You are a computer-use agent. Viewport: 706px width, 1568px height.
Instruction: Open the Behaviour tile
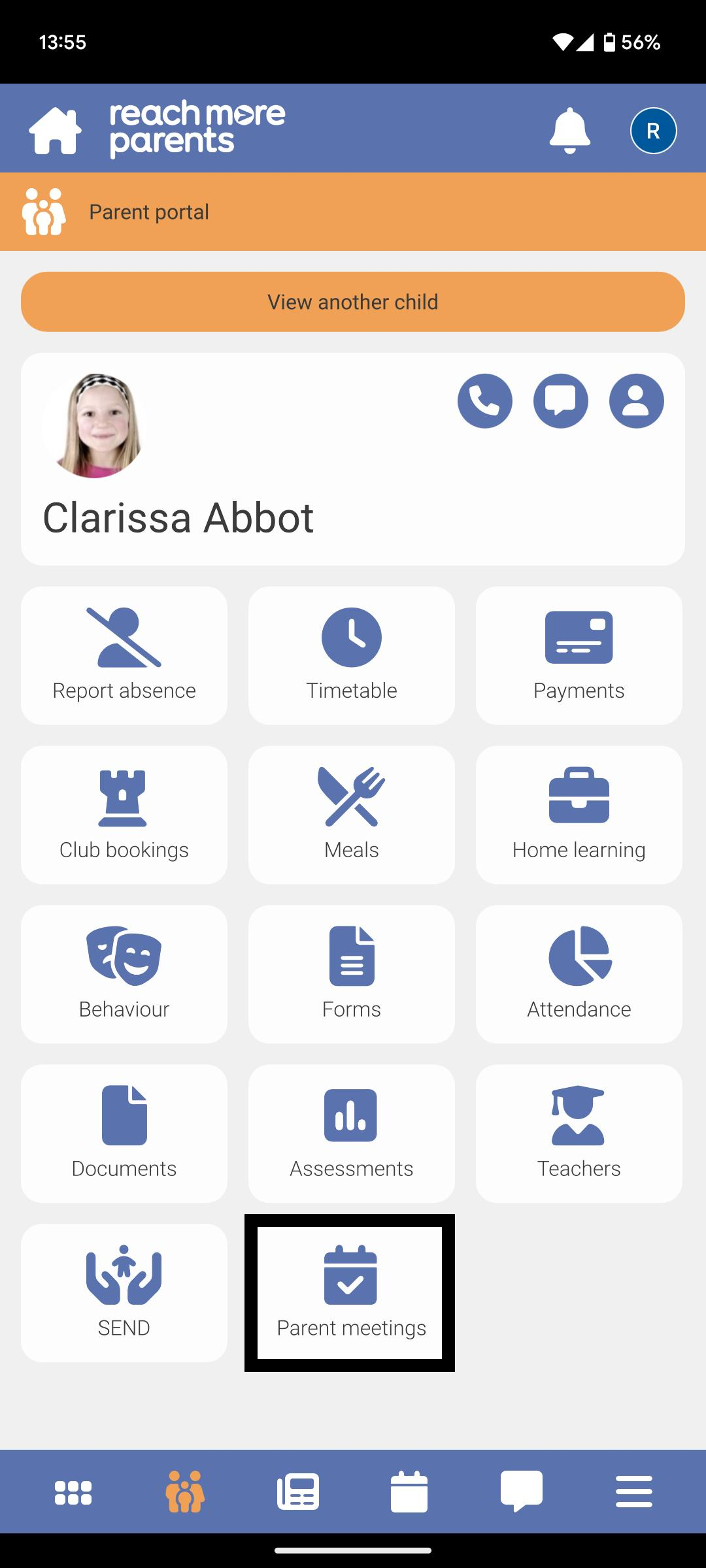click(x=124, y=974)
